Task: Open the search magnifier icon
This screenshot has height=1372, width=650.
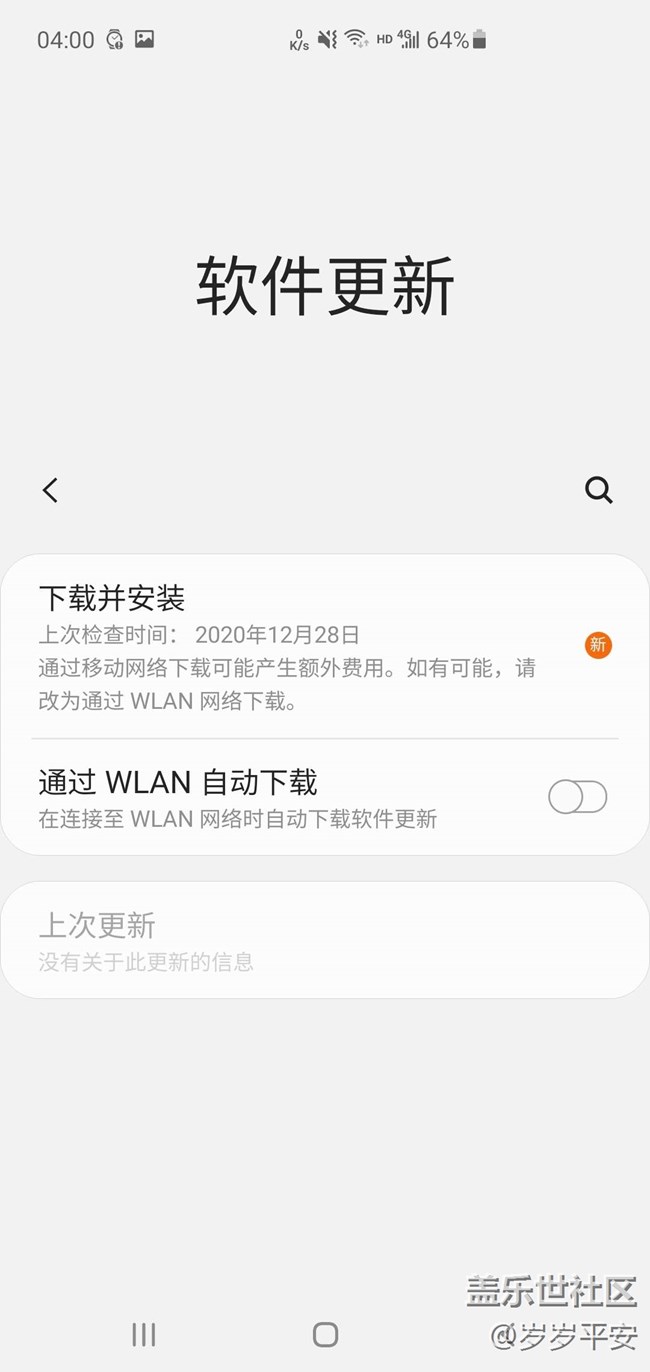Action: click(598, 490)
